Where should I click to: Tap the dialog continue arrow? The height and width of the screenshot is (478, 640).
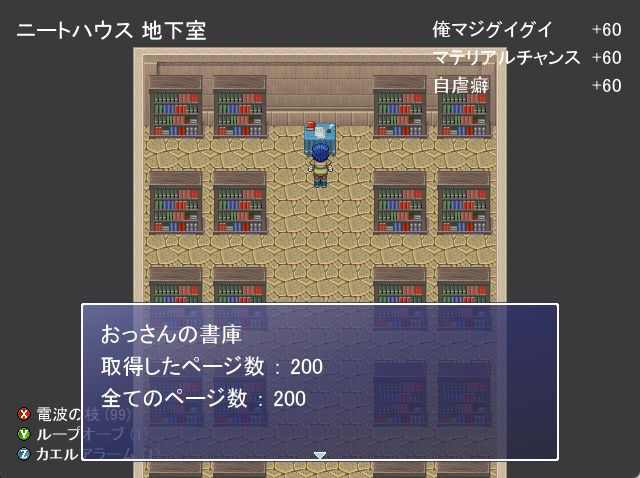pyautogui.click(x=320, y=455)
